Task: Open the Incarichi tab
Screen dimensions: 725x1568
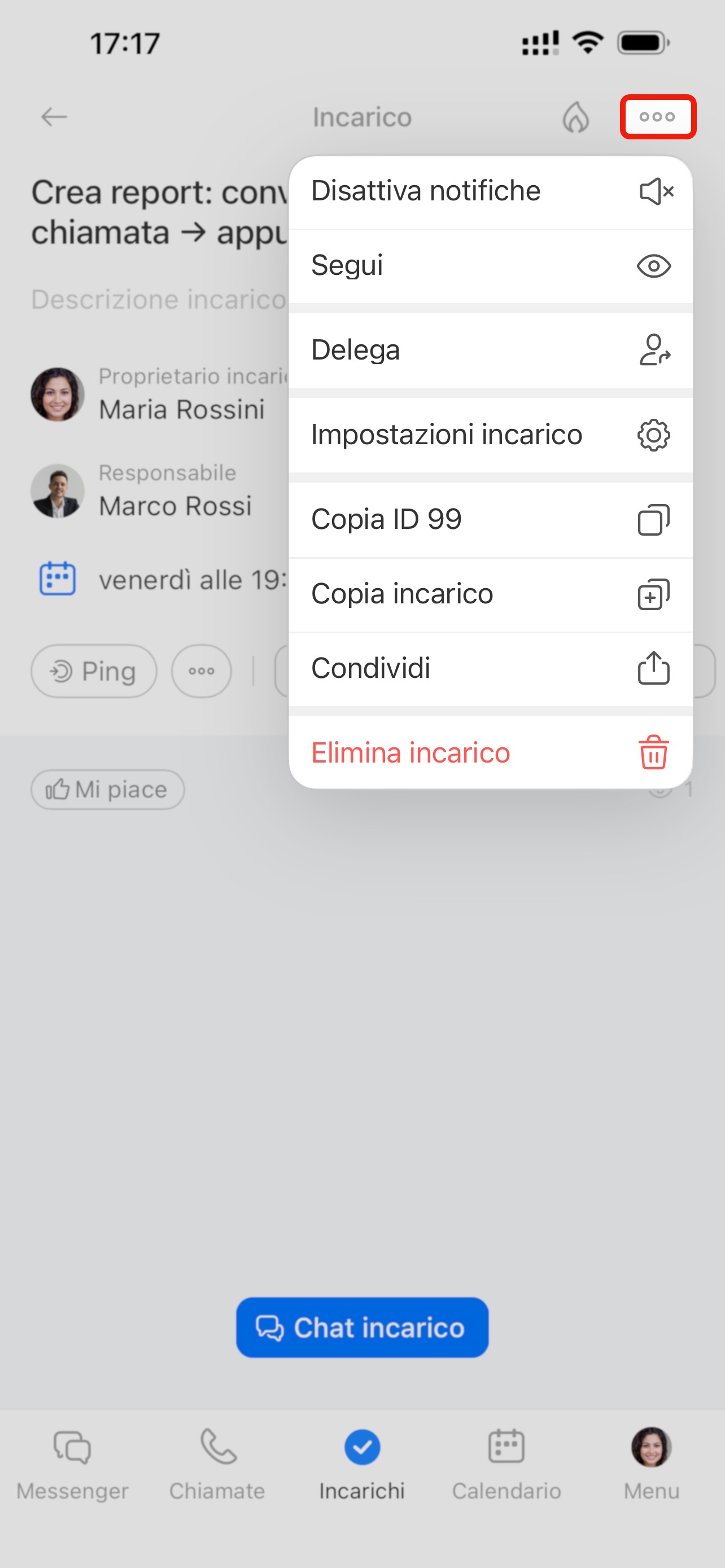Action: pyautogui.click(x=362, y=1464)
